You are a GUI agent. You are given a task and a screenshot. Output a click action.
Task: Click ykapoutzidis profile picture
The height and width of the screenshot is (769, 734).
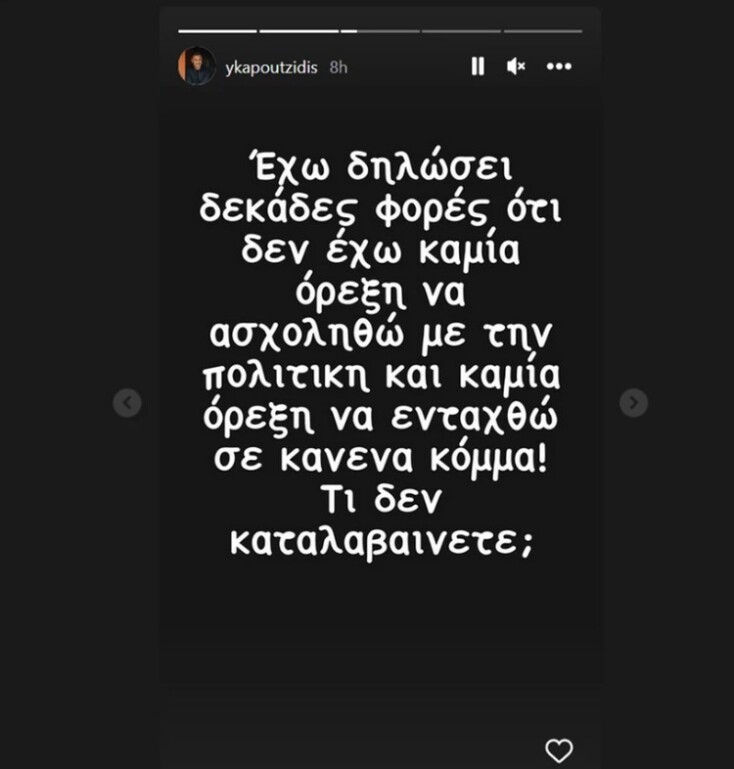pyautogui.click(x=197, y=66)
